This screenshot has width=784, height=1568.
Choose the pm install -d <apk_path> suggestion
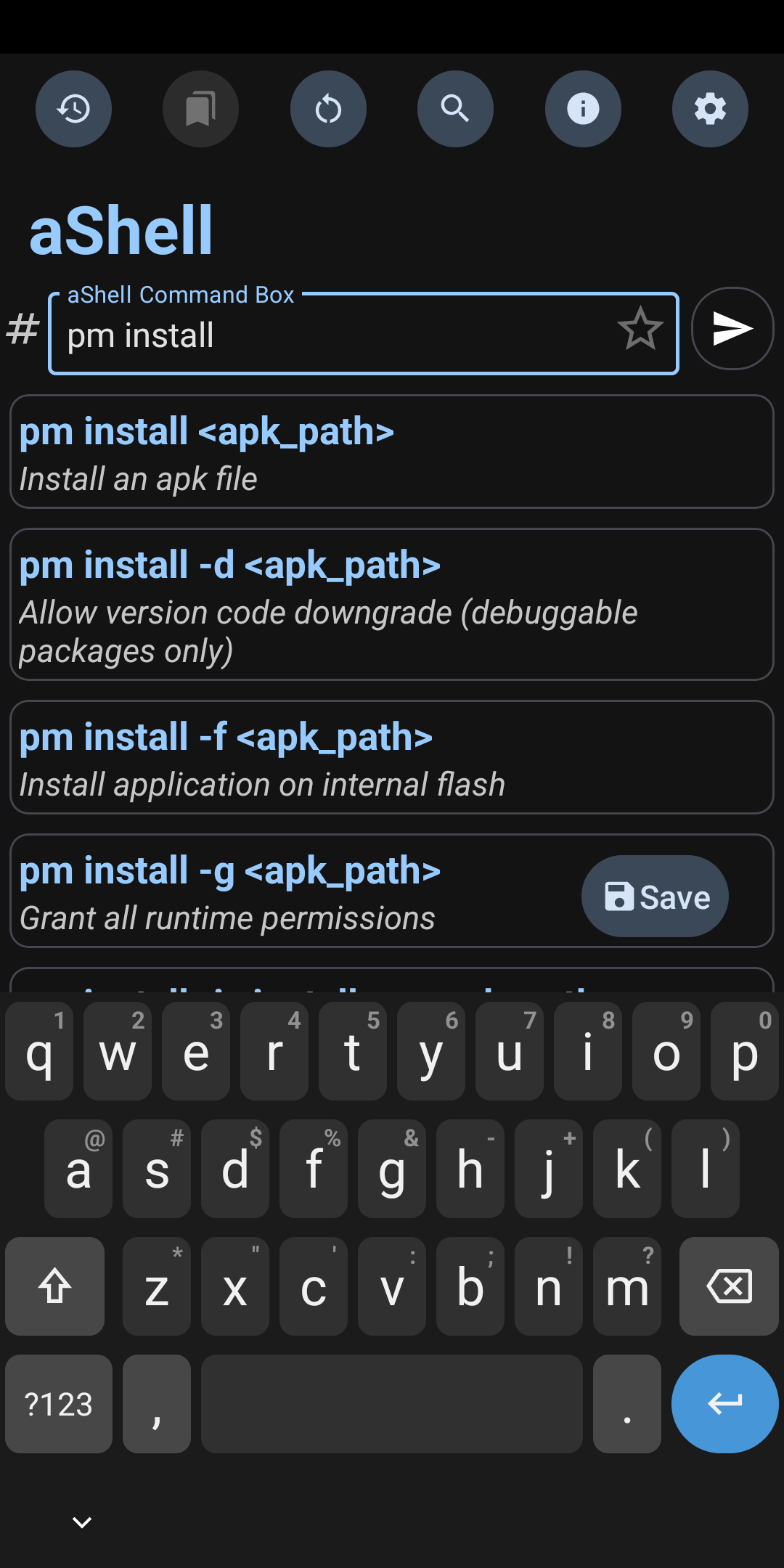[x=392, y=604]
